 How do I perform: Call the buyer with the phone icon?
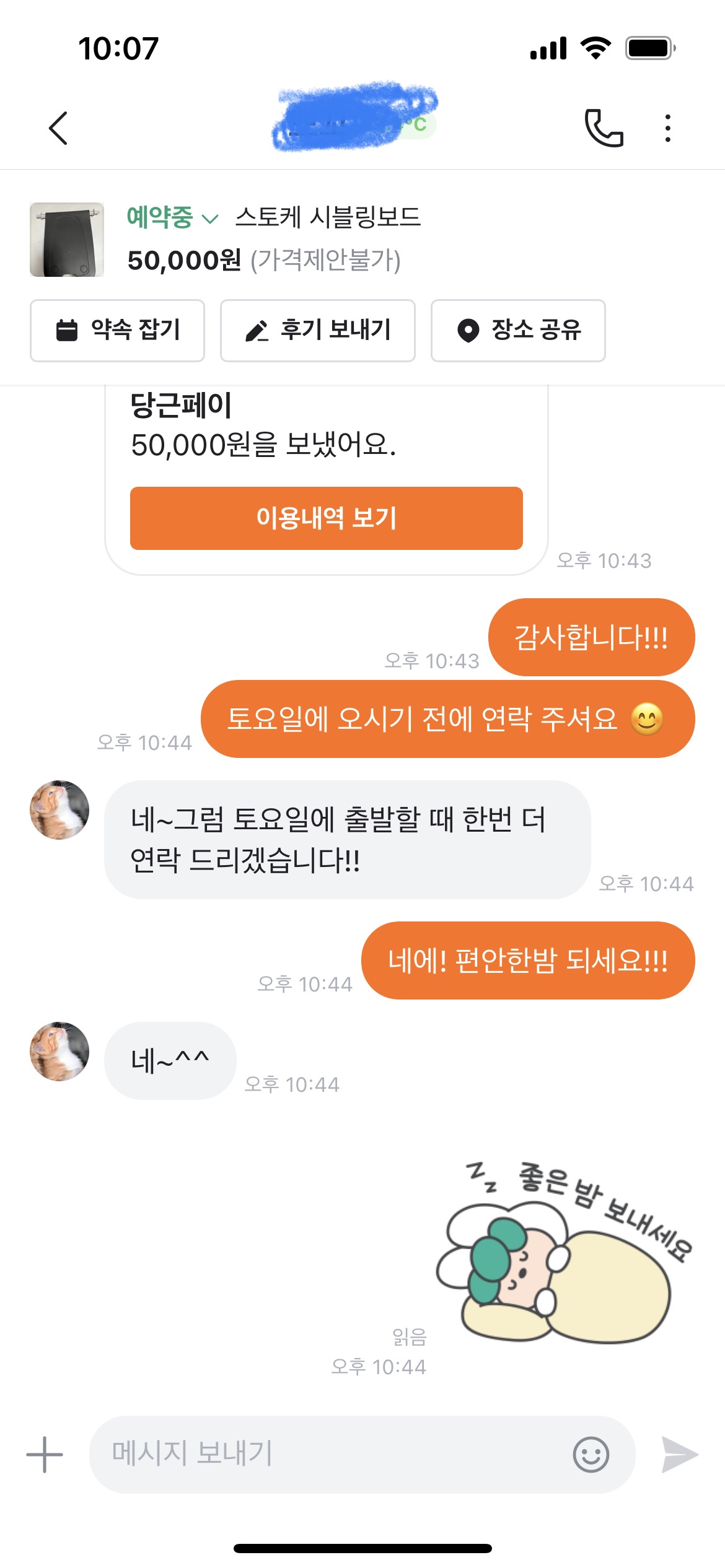(604, 128)
